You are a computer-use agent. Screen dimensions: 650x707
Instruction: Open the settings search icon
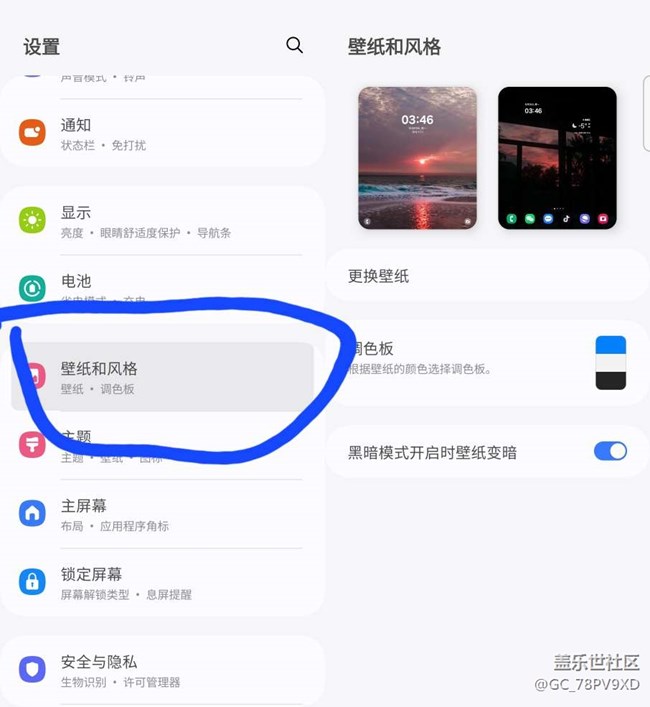click(294, 45)
